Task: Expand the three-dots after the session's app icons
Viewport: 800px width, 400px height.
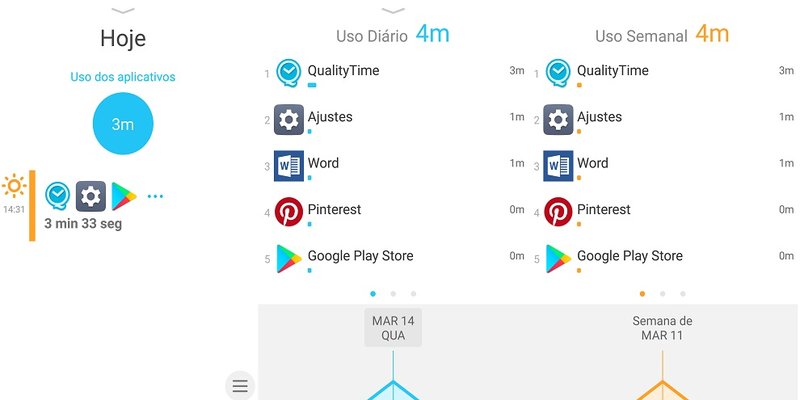Action: [x=155, y=196]
